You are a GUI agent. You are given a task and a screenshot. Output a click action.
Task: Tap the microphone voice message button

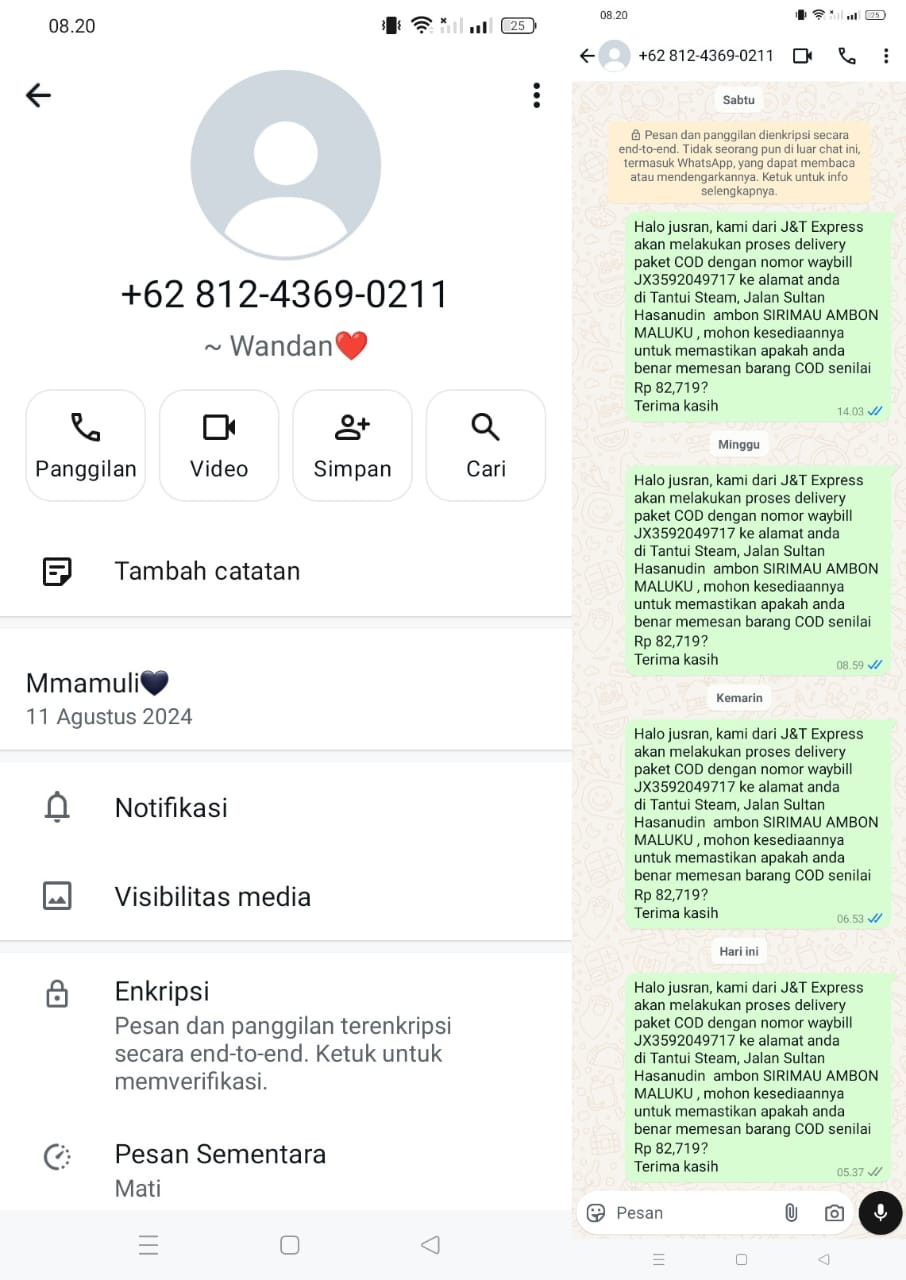tap(880, 1213)
